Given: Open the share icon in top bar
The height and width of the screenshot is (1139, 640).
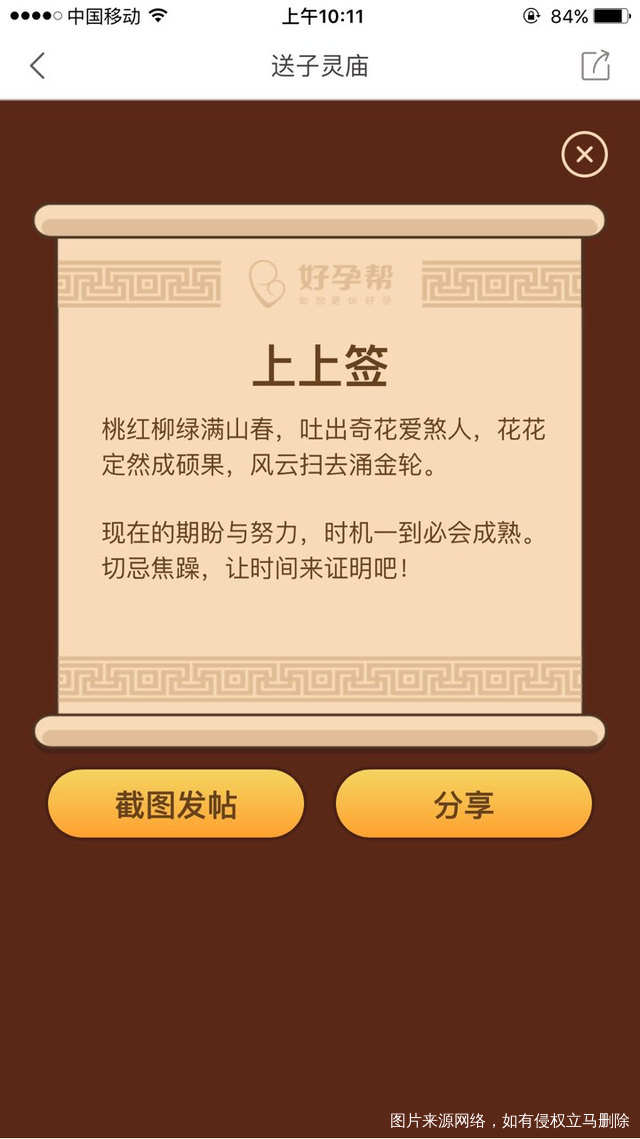Looking at the screenshot, I should click(595, 66).
